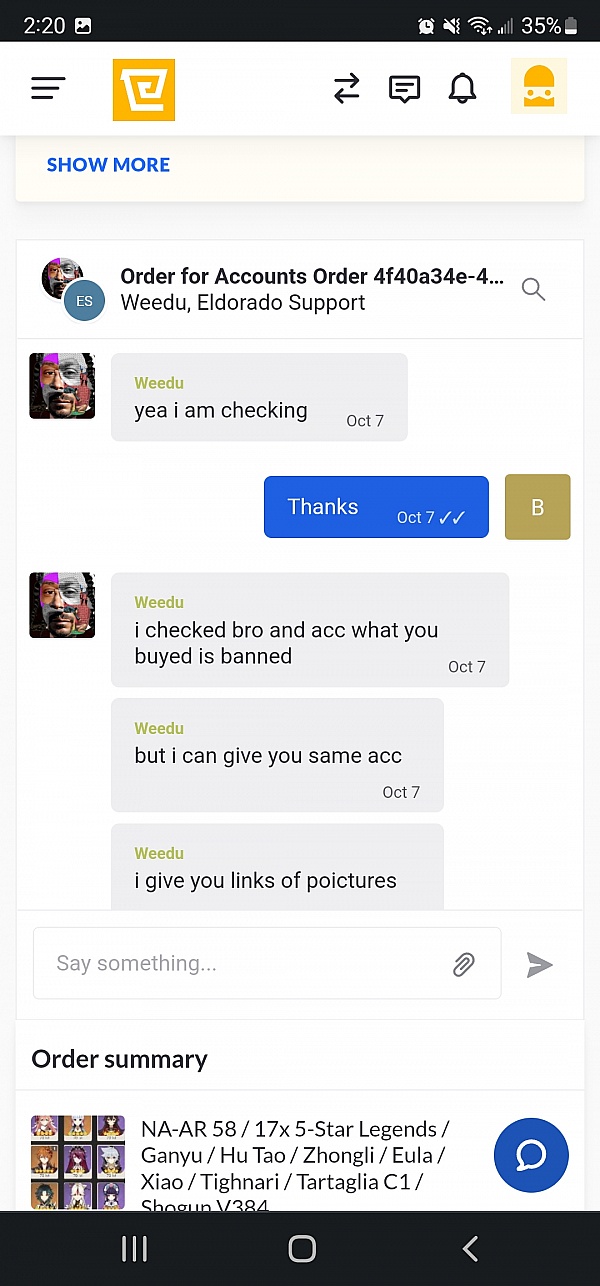Go back using the system back button

pyautogui.click(x=470, y=1248)
